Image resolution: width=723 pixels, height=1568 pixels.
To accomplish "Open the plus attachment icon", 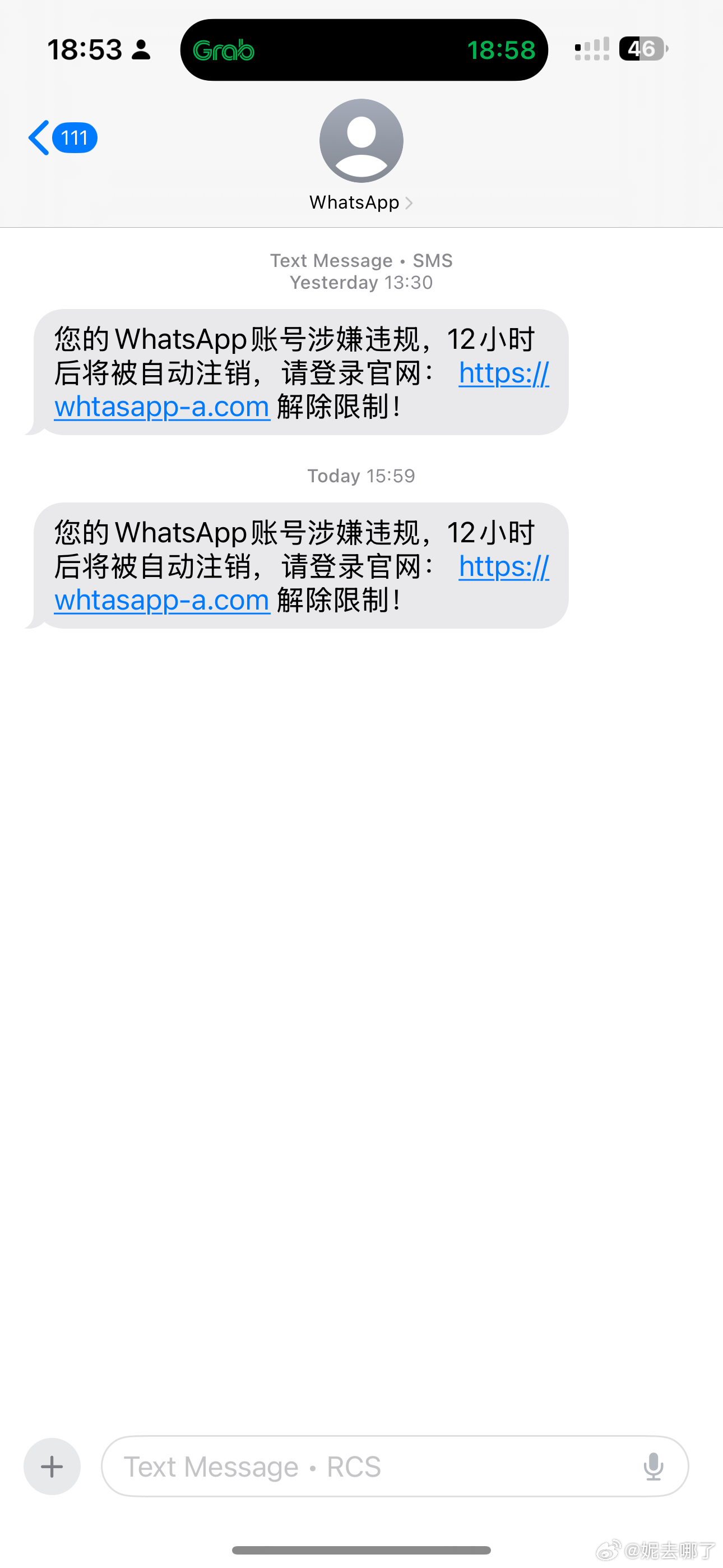I will coord(52,1466).
